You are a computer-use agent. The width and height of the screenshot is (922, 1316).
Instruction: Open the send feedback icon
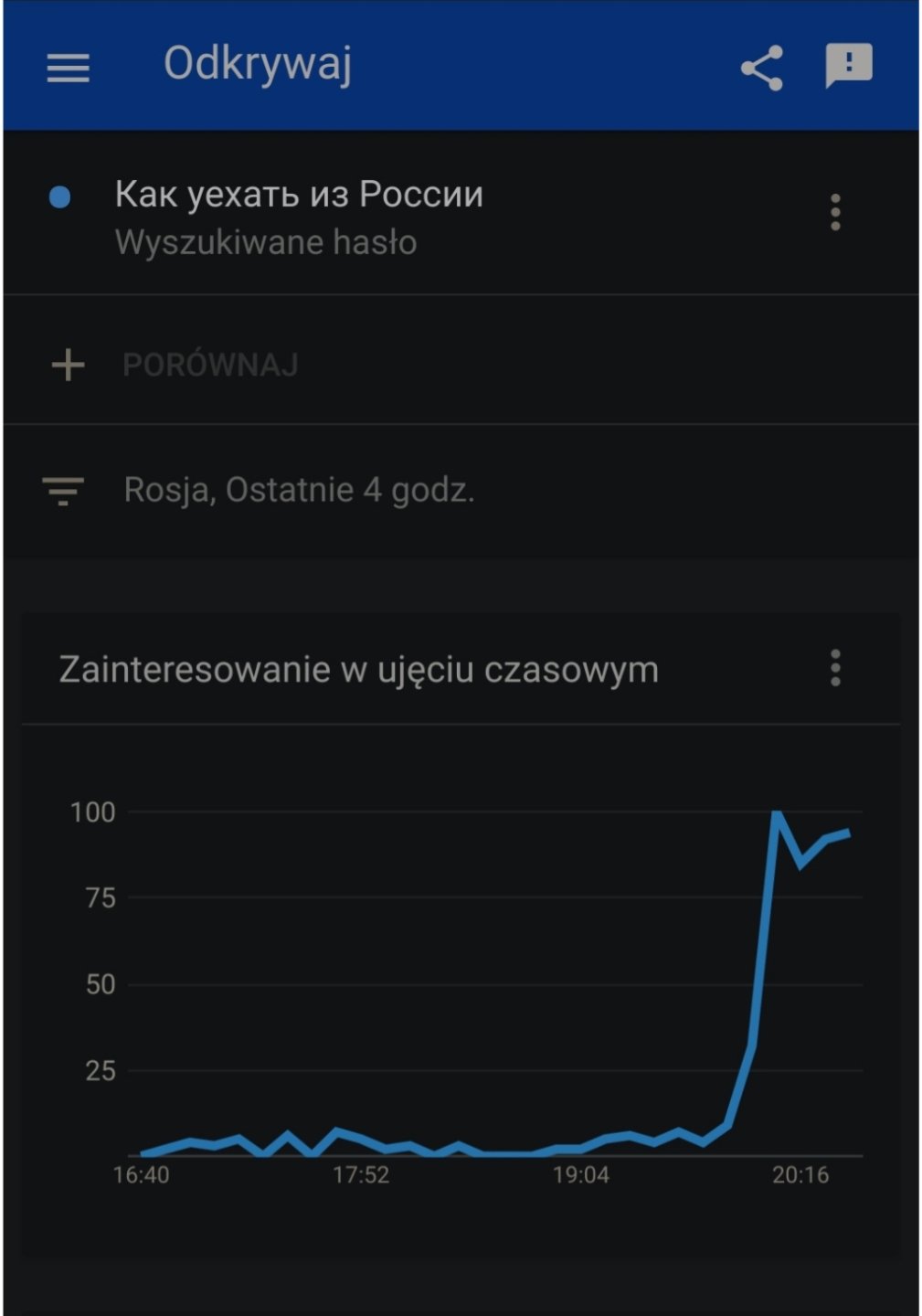coord(848,66)
